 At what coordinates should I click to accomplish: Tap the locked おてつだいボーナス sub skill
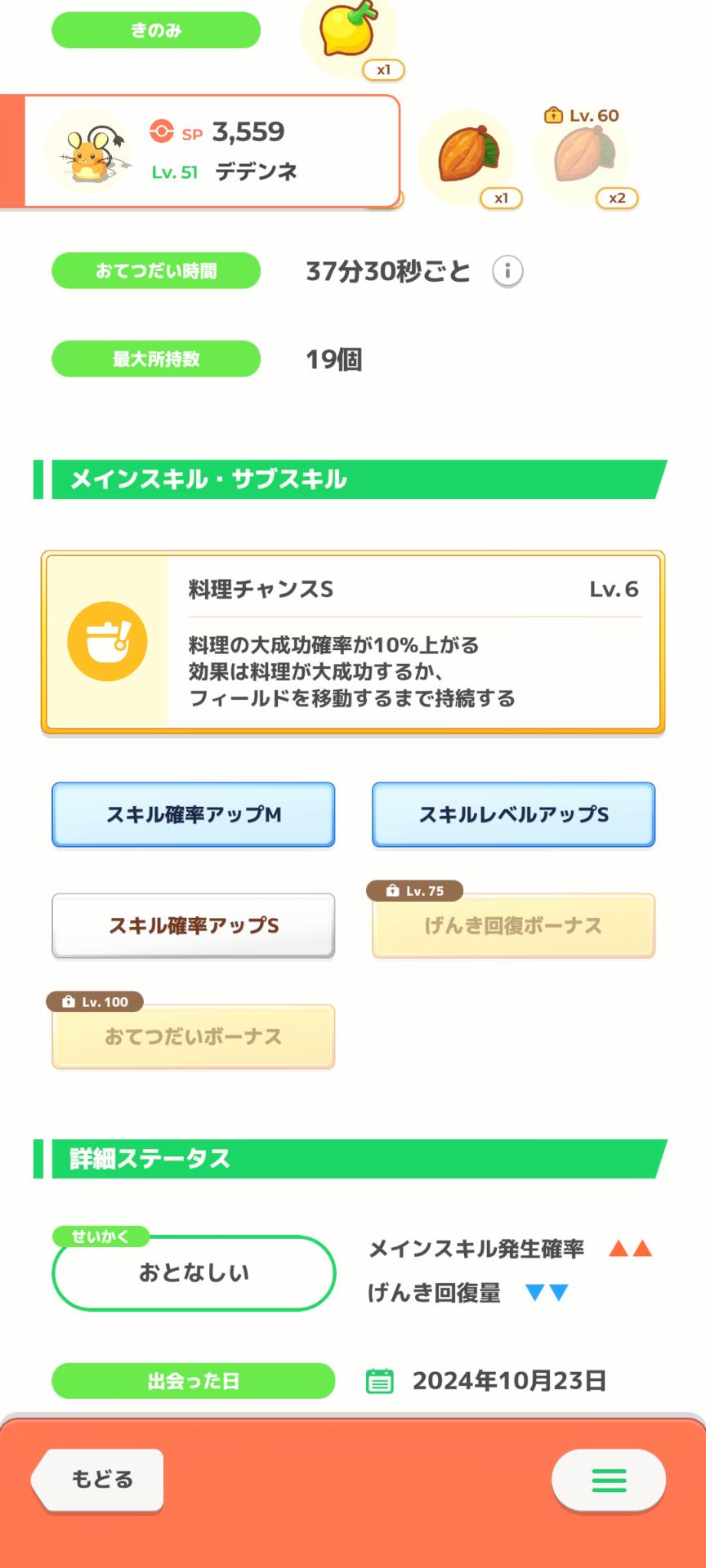tap(194, 1036)
